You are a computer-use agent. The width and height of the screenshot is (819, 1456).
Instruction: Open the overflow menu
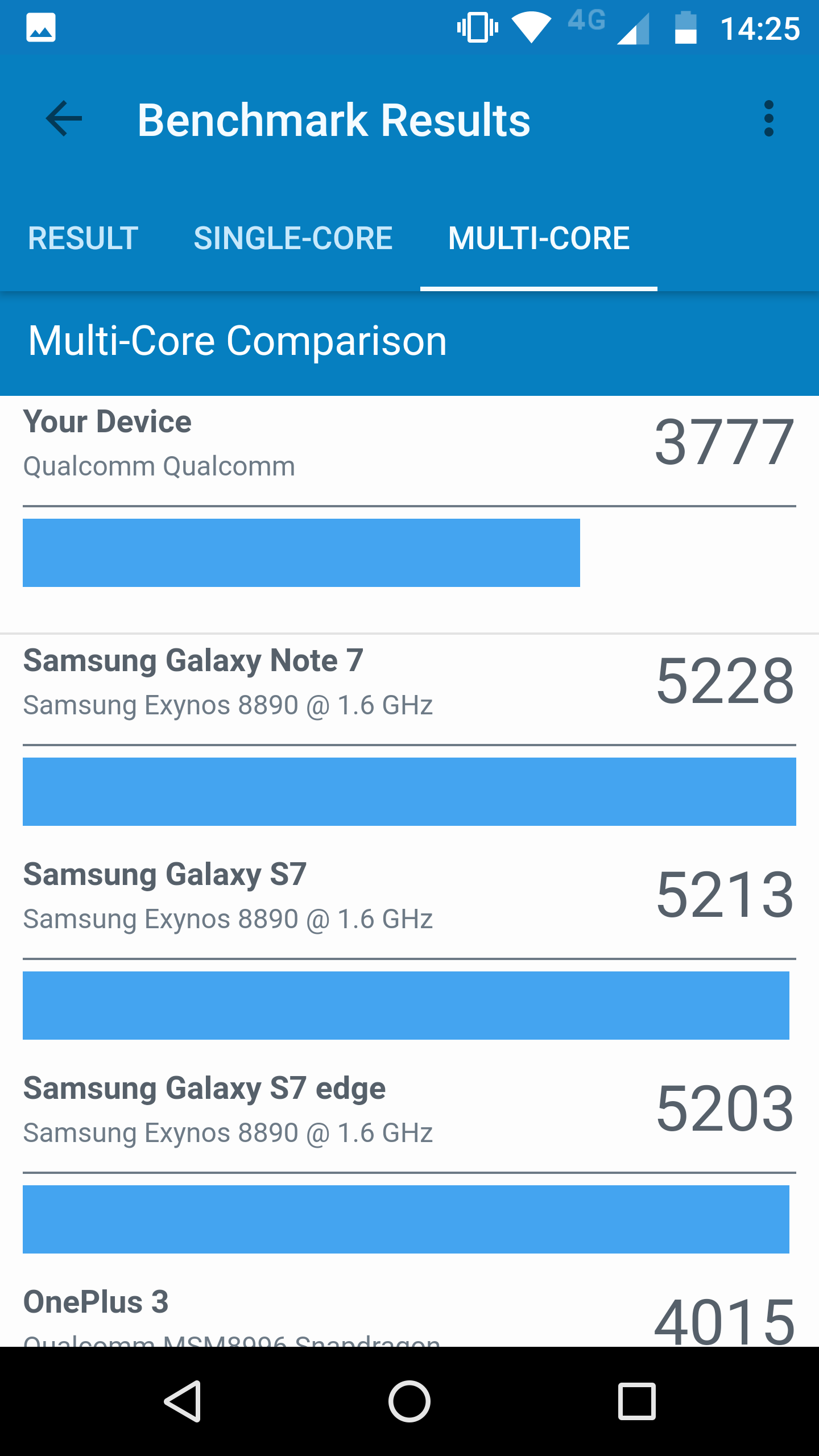pos(768,119)
